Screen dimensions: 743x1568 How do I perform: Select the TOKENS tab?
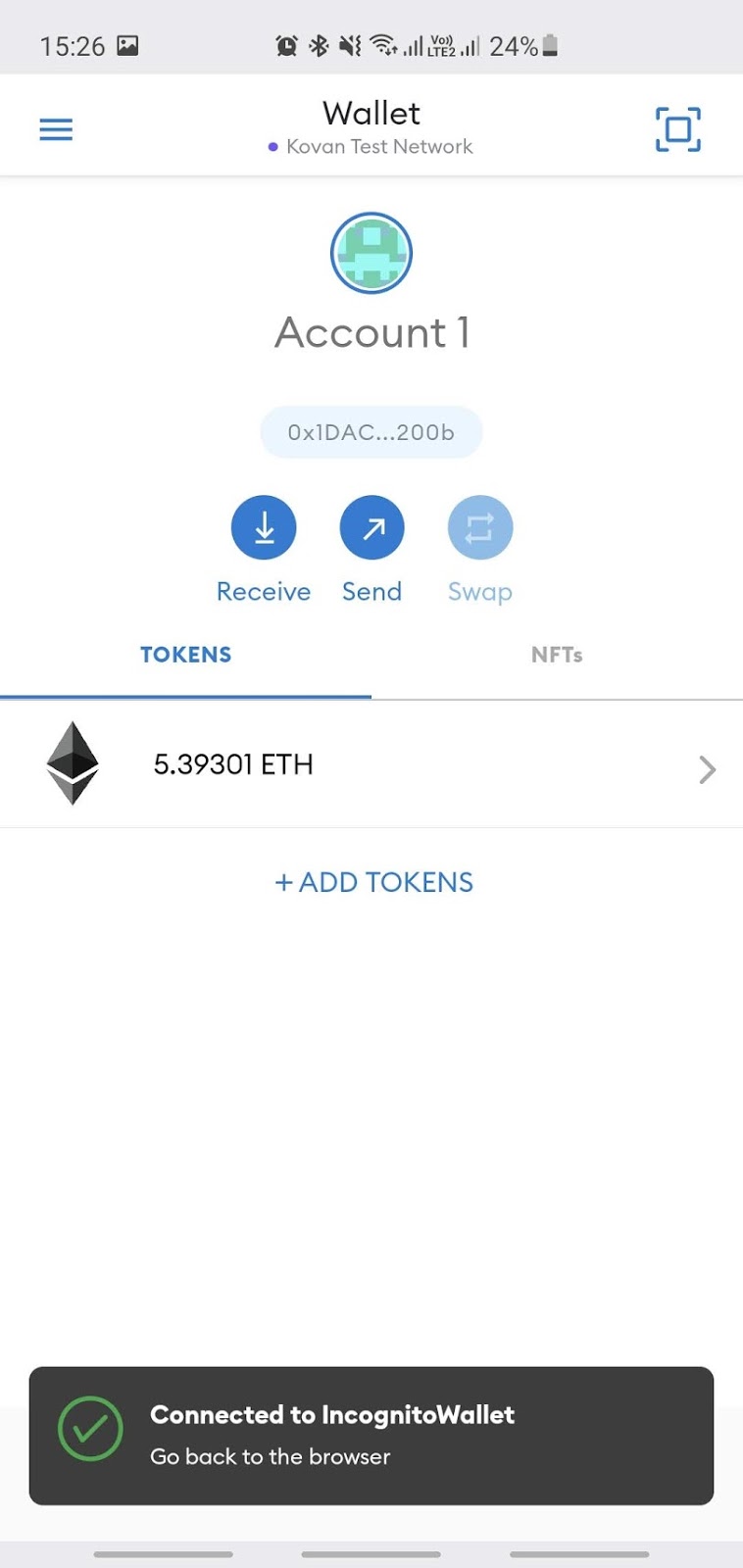pyautogui.click(x=185, y=655)
